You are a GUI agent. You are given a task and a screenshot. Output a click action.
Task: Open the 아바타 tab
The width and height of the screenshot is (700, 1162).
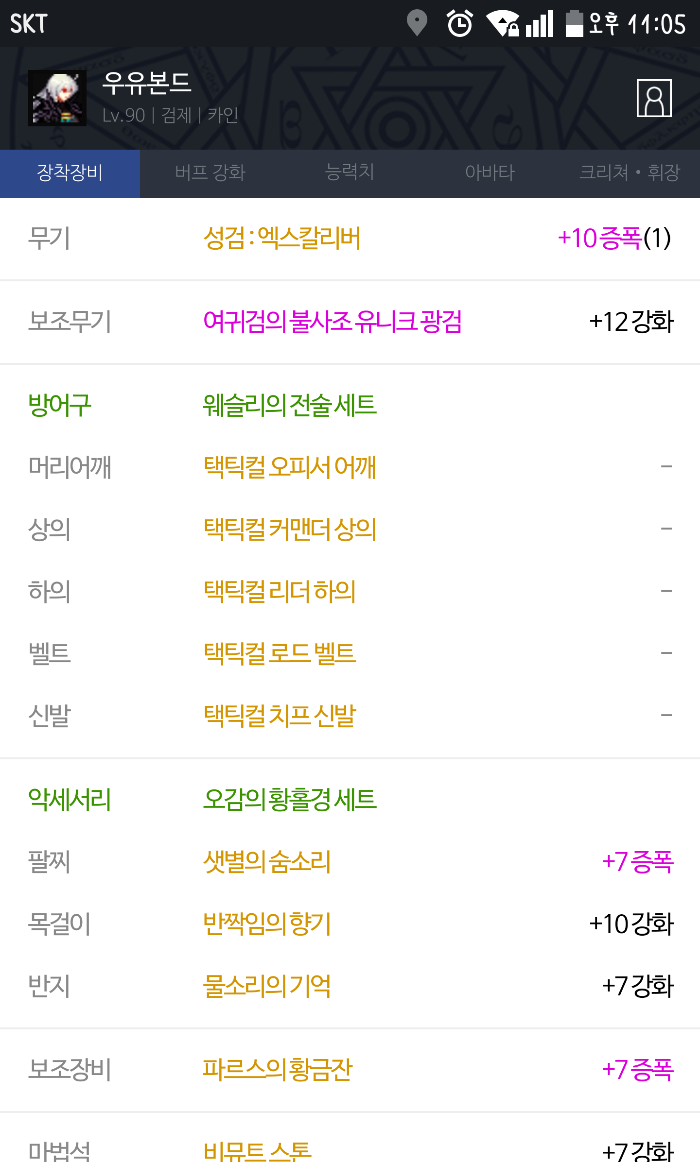489,173
